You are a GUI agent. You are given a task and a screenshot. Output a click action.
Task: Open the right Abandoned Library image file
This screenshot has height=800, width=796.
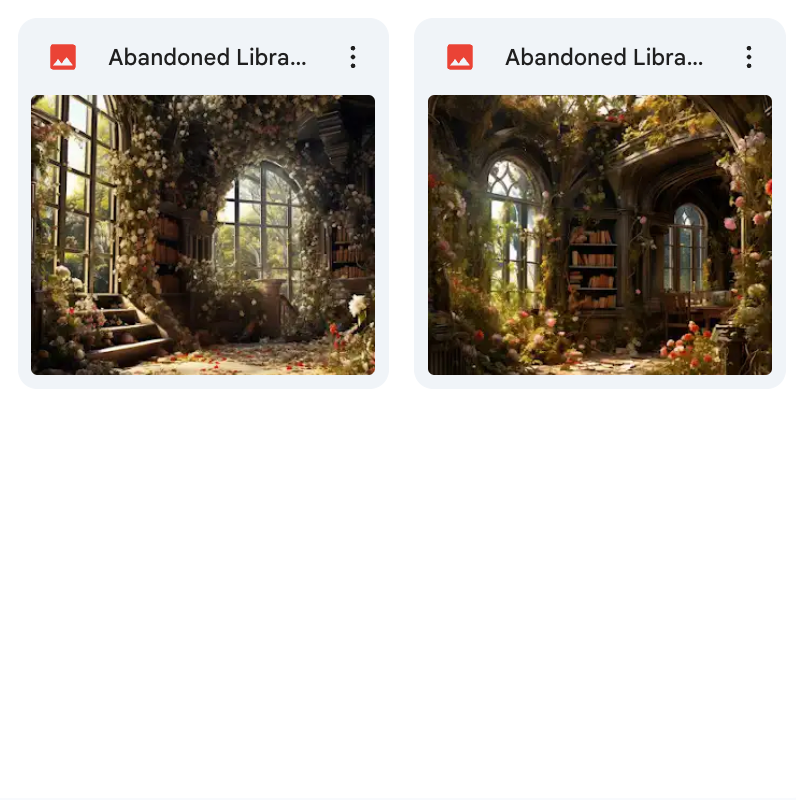coord(599,235)
